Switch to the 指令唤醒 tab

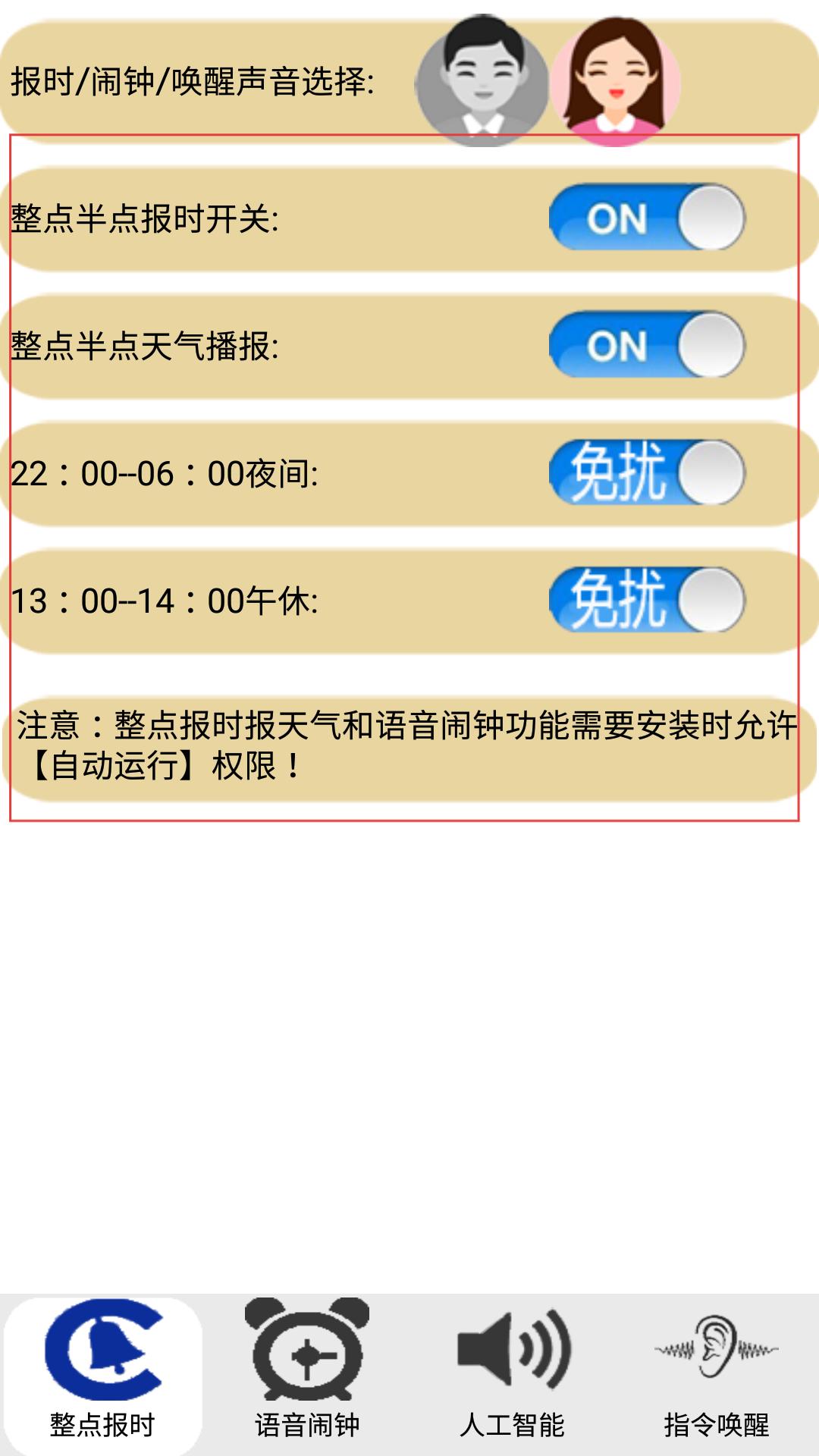[717, 1375]
